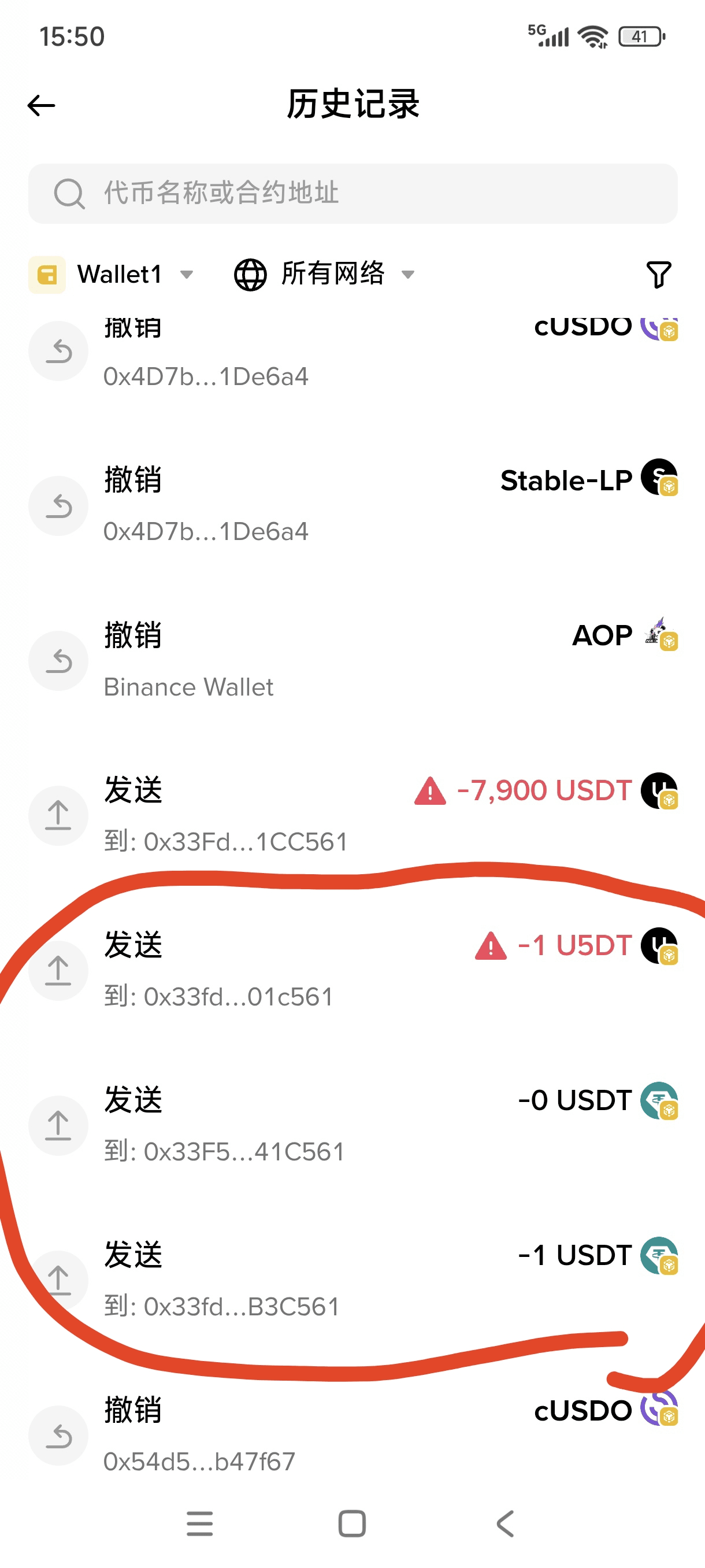Open the filter funnel icon
The image size is (705, 1568).
pos(658,275)
